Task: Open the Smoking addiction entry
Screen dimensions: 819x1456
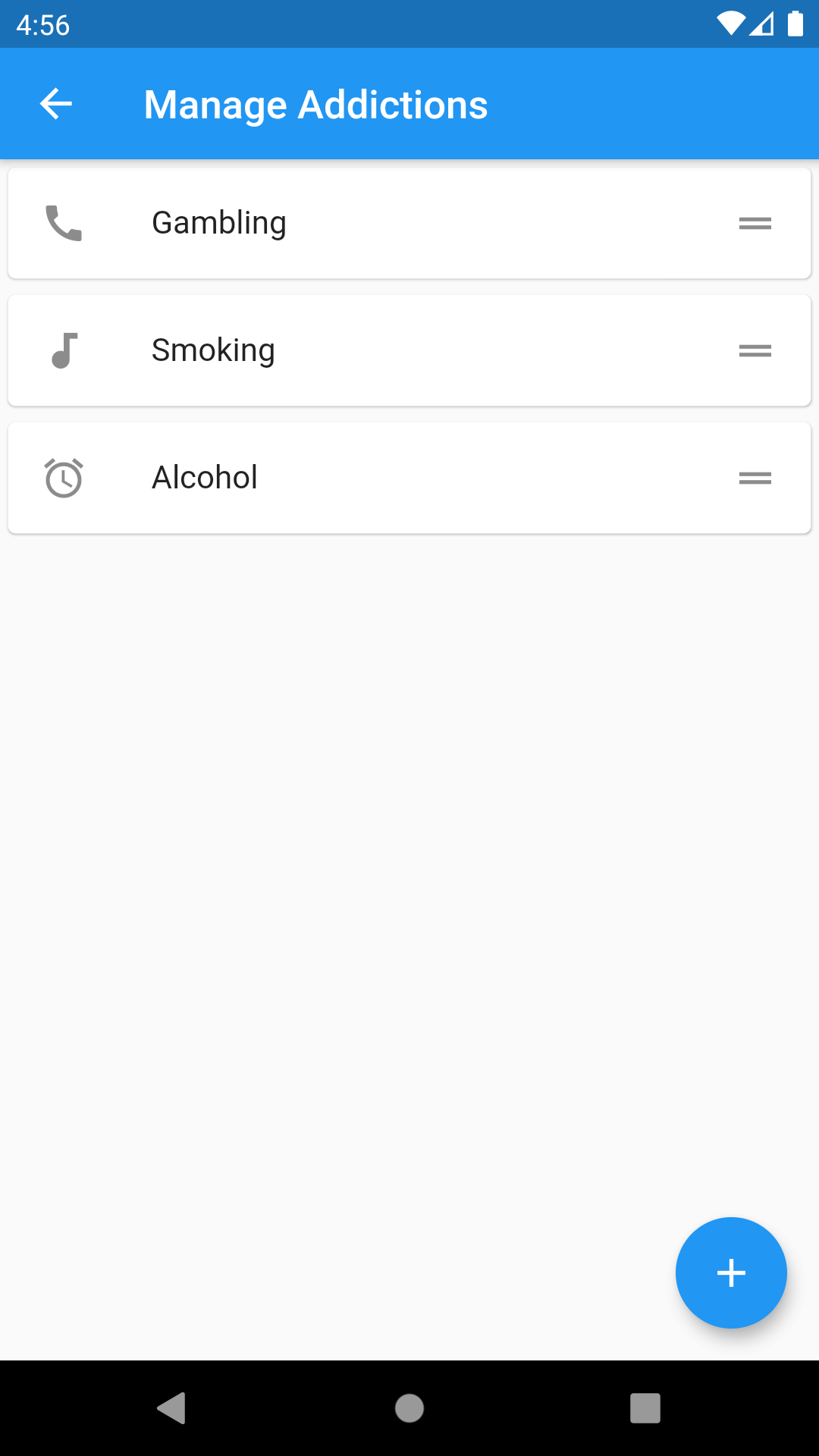Action: tap(214, 350)
